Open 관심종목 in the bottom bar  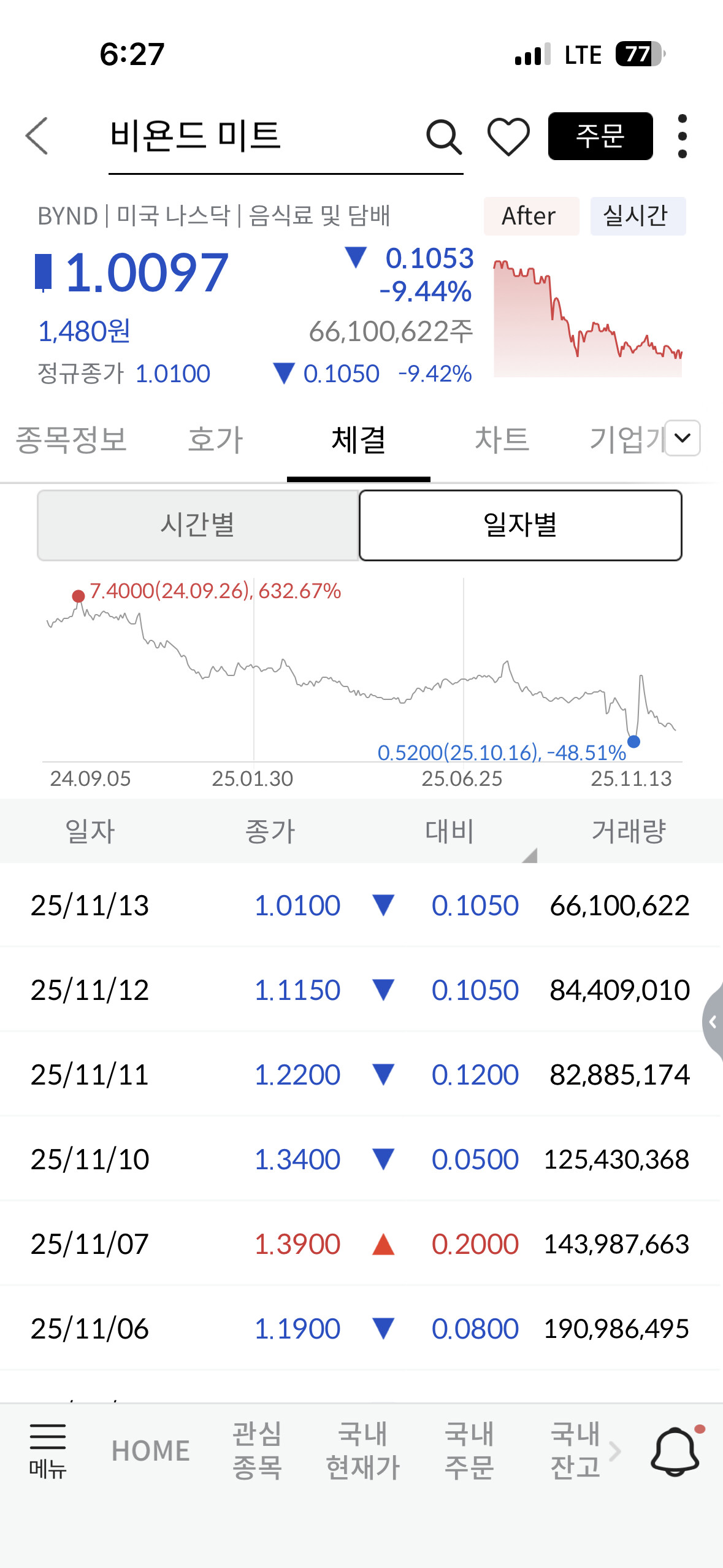click(257, 1451)
